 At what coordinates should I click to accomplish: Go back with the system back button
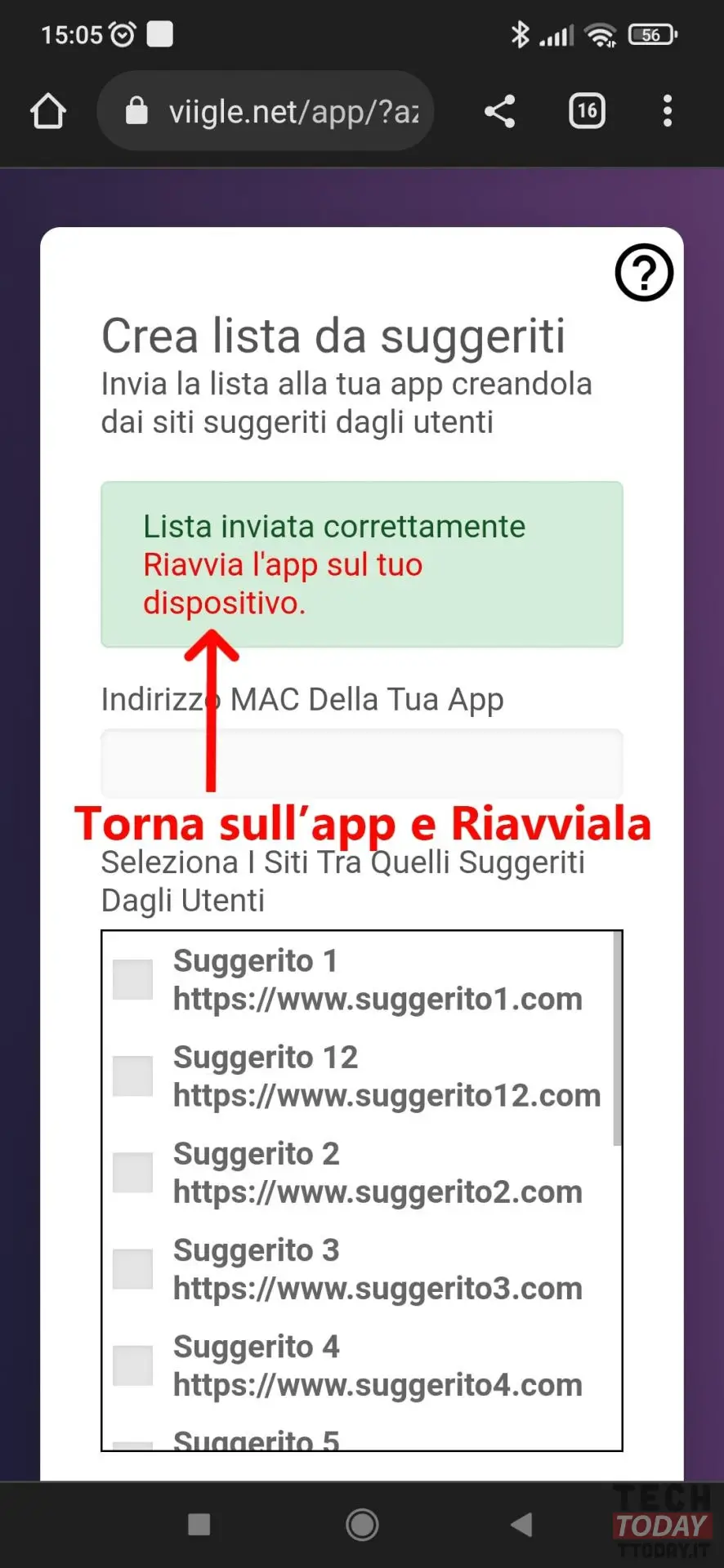pyautogui.click(x=521, y=1524)
